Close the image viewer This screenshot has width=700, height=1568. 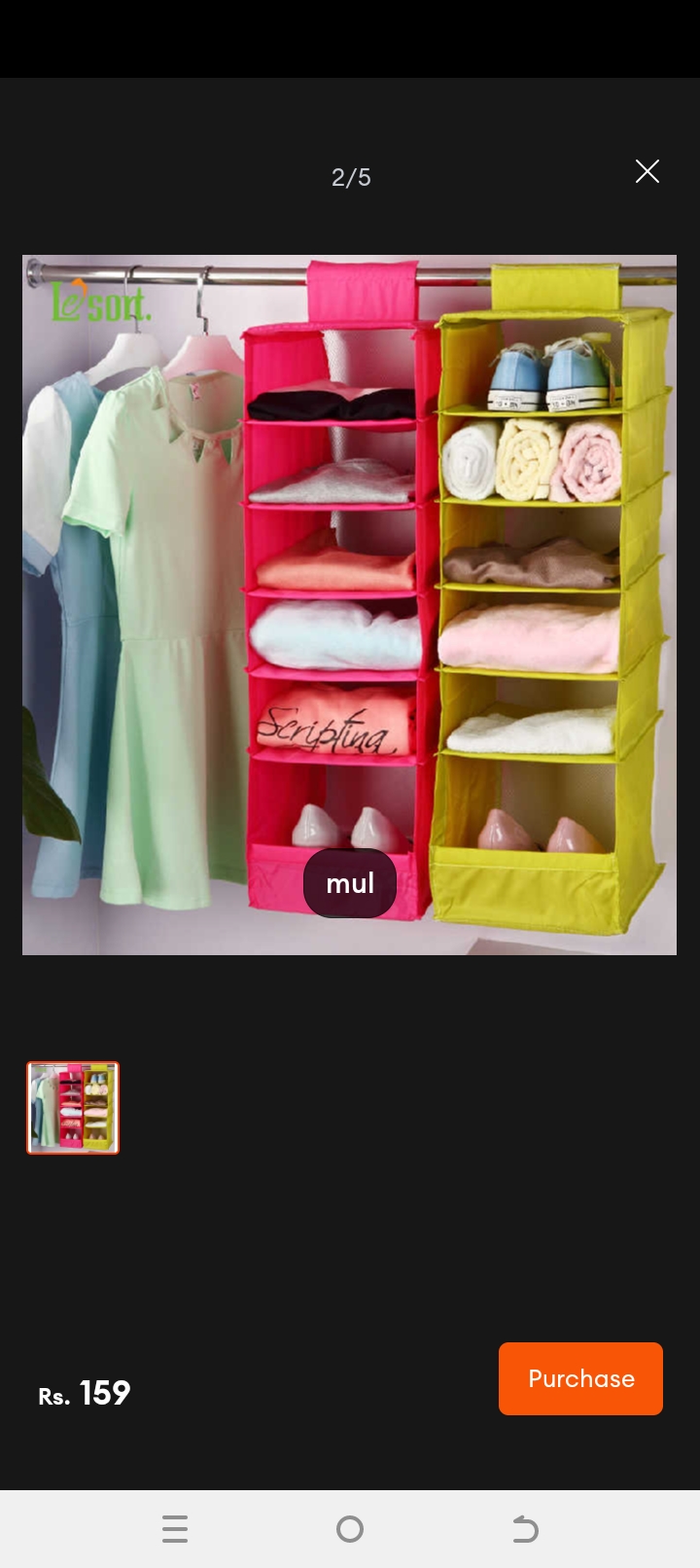coord(647,172)
